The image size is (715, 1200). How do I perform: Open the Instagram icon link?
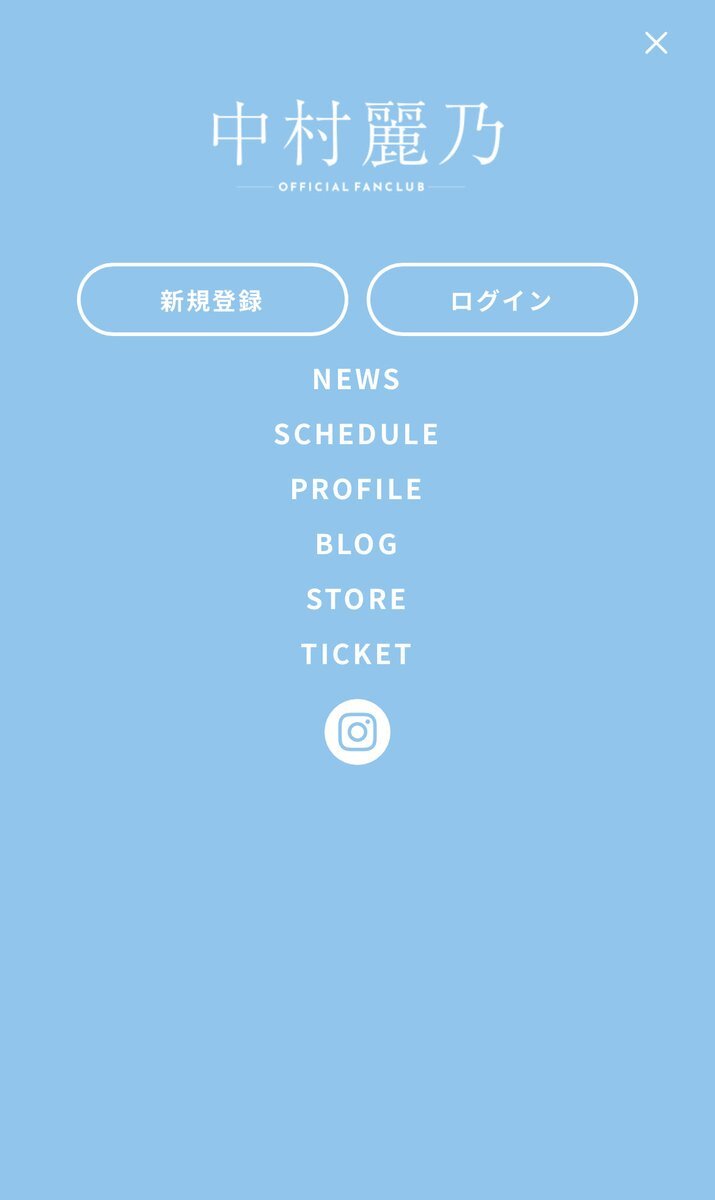click(357, 732)
